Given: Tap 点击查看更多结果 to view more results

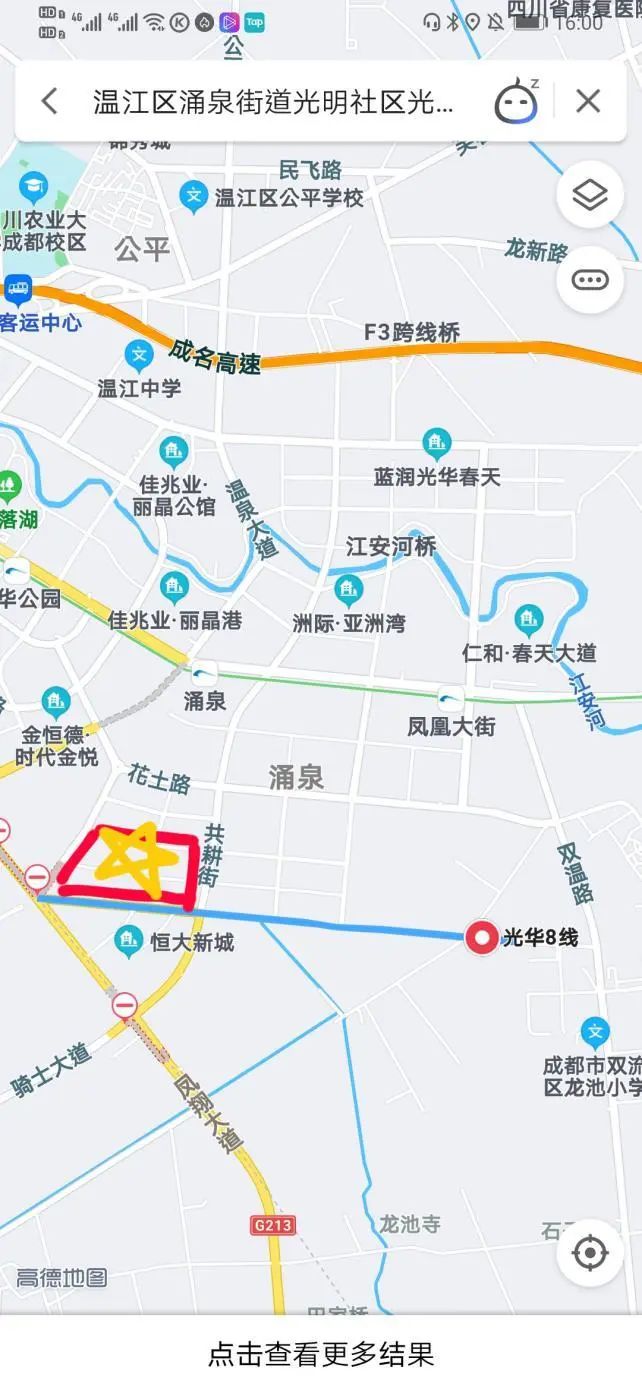Looking at the screenshot, I should 320,1354.
